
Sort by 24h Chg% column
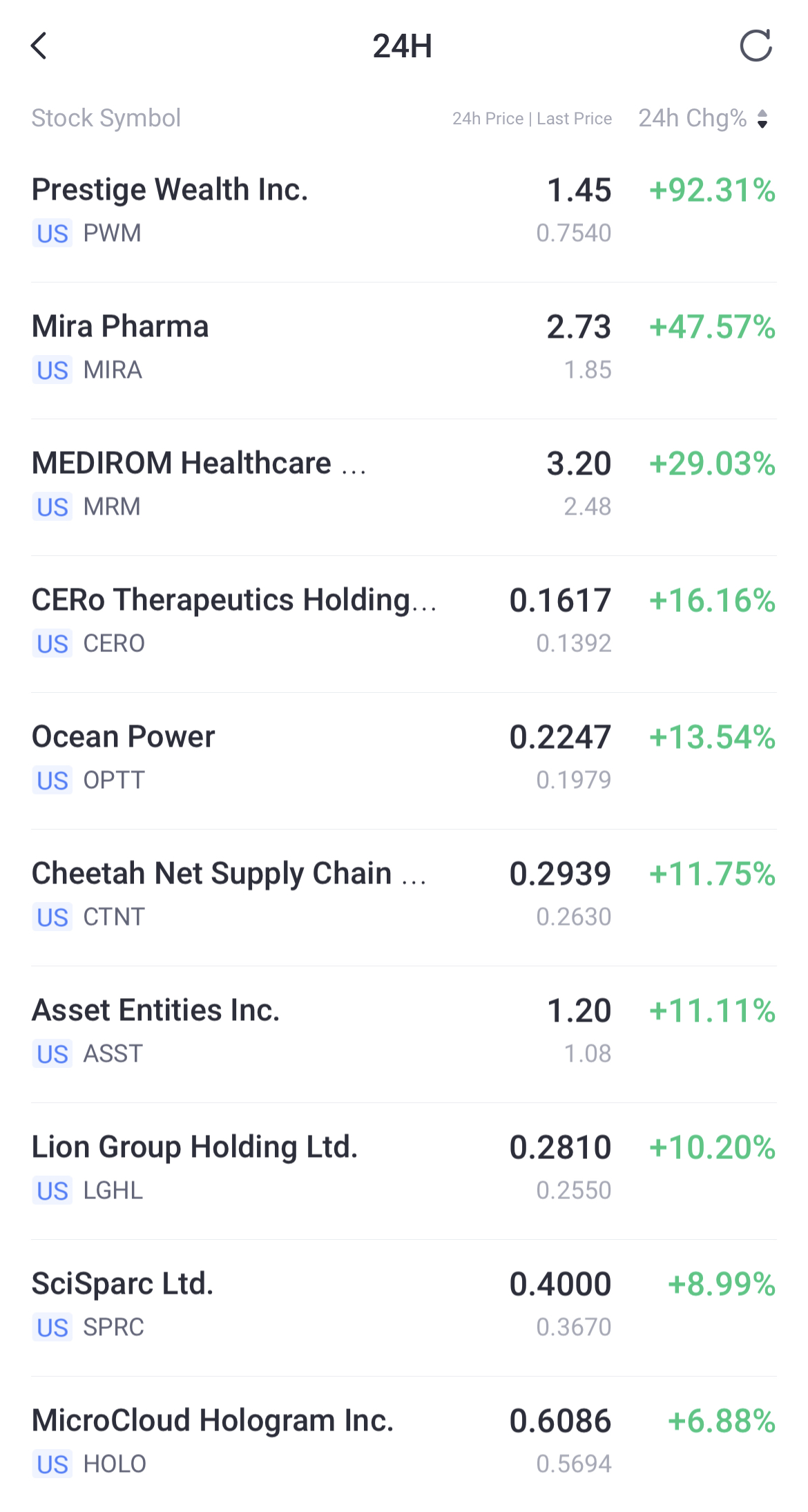pyautogui.click(x=703, y=119)
